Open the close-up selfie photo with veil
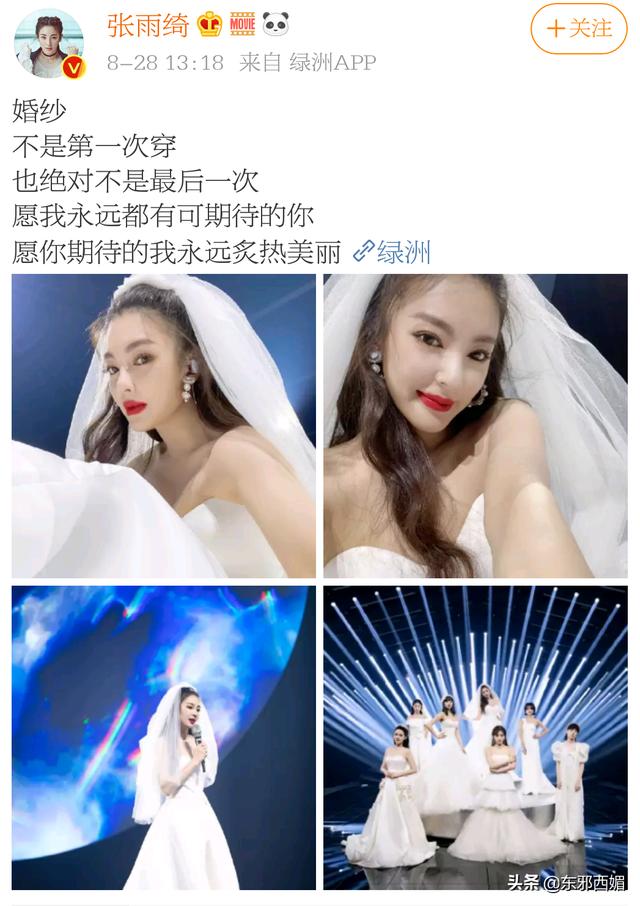 (475, 426)
